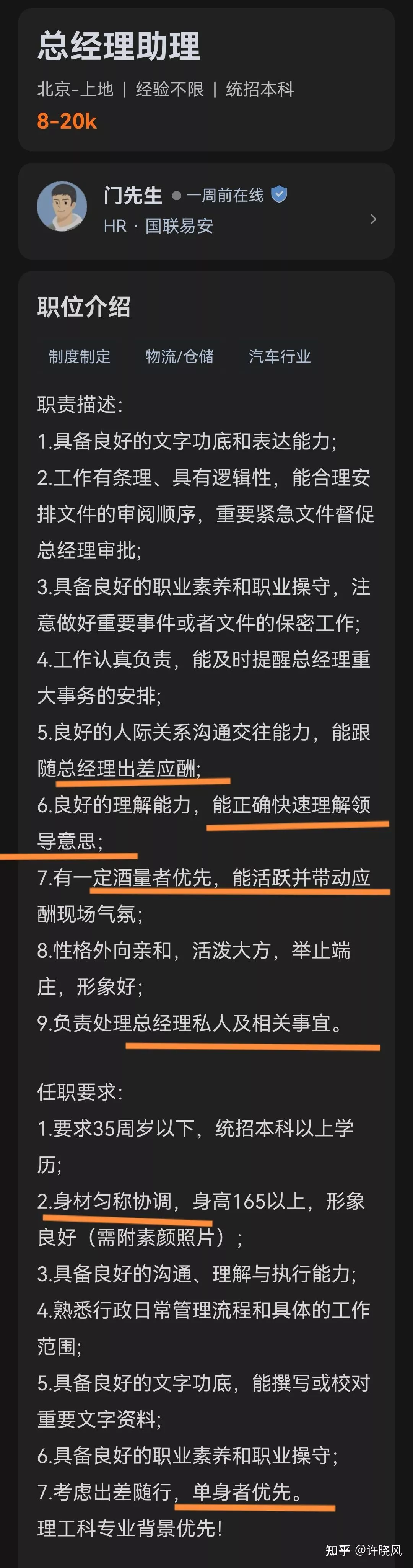This screenshot has height=1568, width=413.
Task: Select the 物流/仓储 tag chip
Action: [179, 356]
